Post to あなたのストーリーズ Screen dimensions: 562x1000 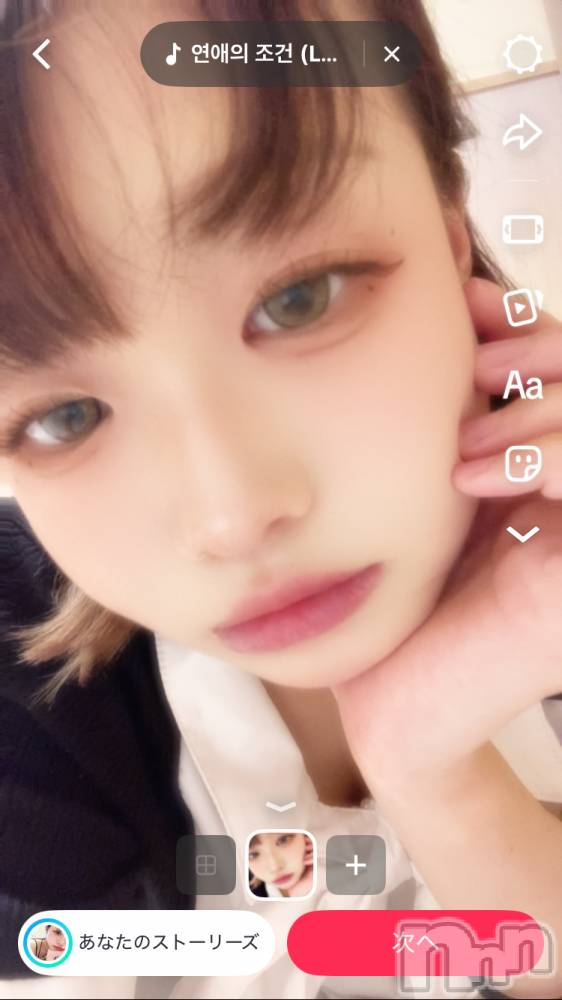tap(147, 943)
